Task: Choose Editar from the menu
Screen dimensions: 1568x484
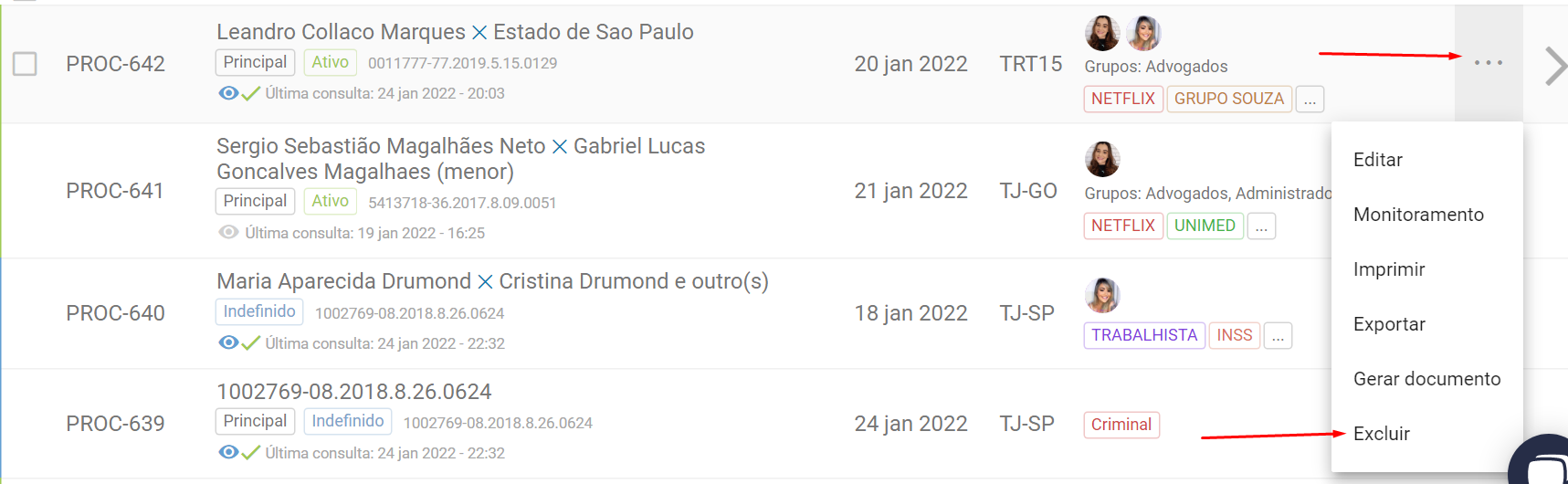Action: click(1377, 160)
